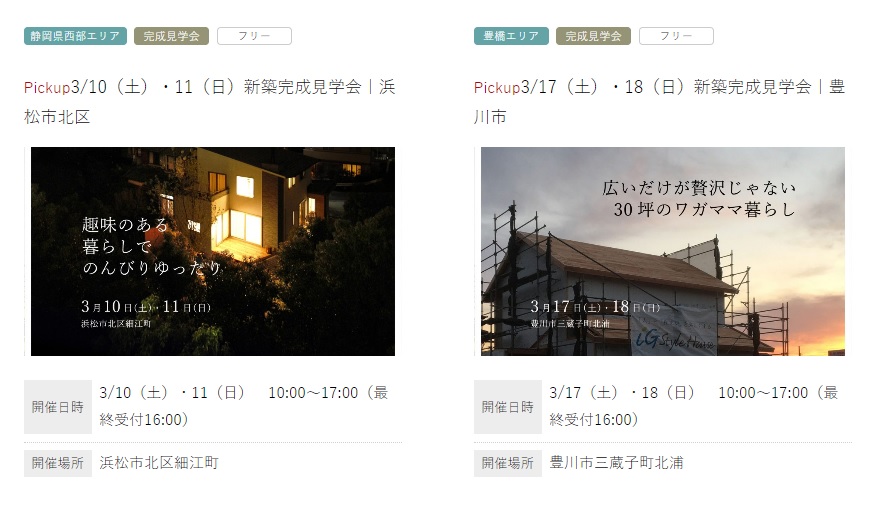Tap the 浜松 night house event image
This screenshot has width=873, height=507.
pyautogui.click(x=213, y=251)
